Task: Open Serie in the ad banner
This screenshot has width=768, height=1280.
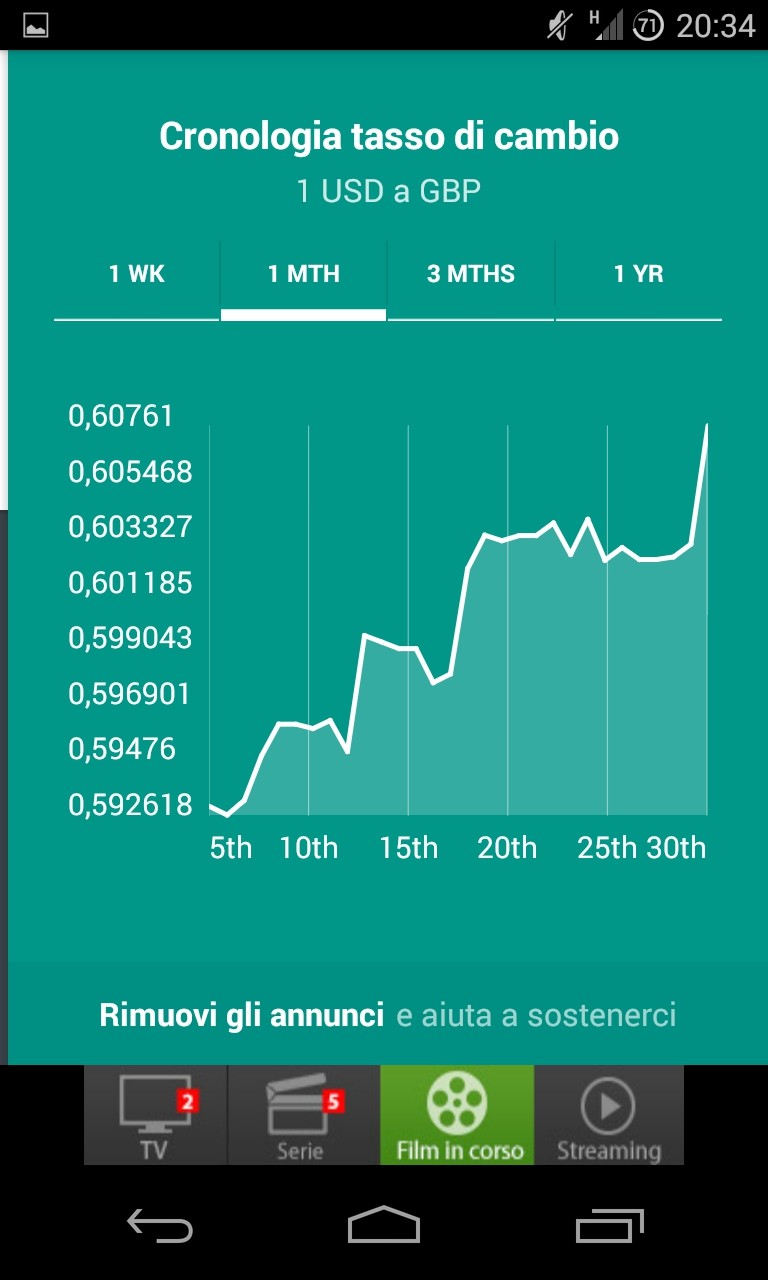Action: pyautogui.click(x=304, y=1115)
